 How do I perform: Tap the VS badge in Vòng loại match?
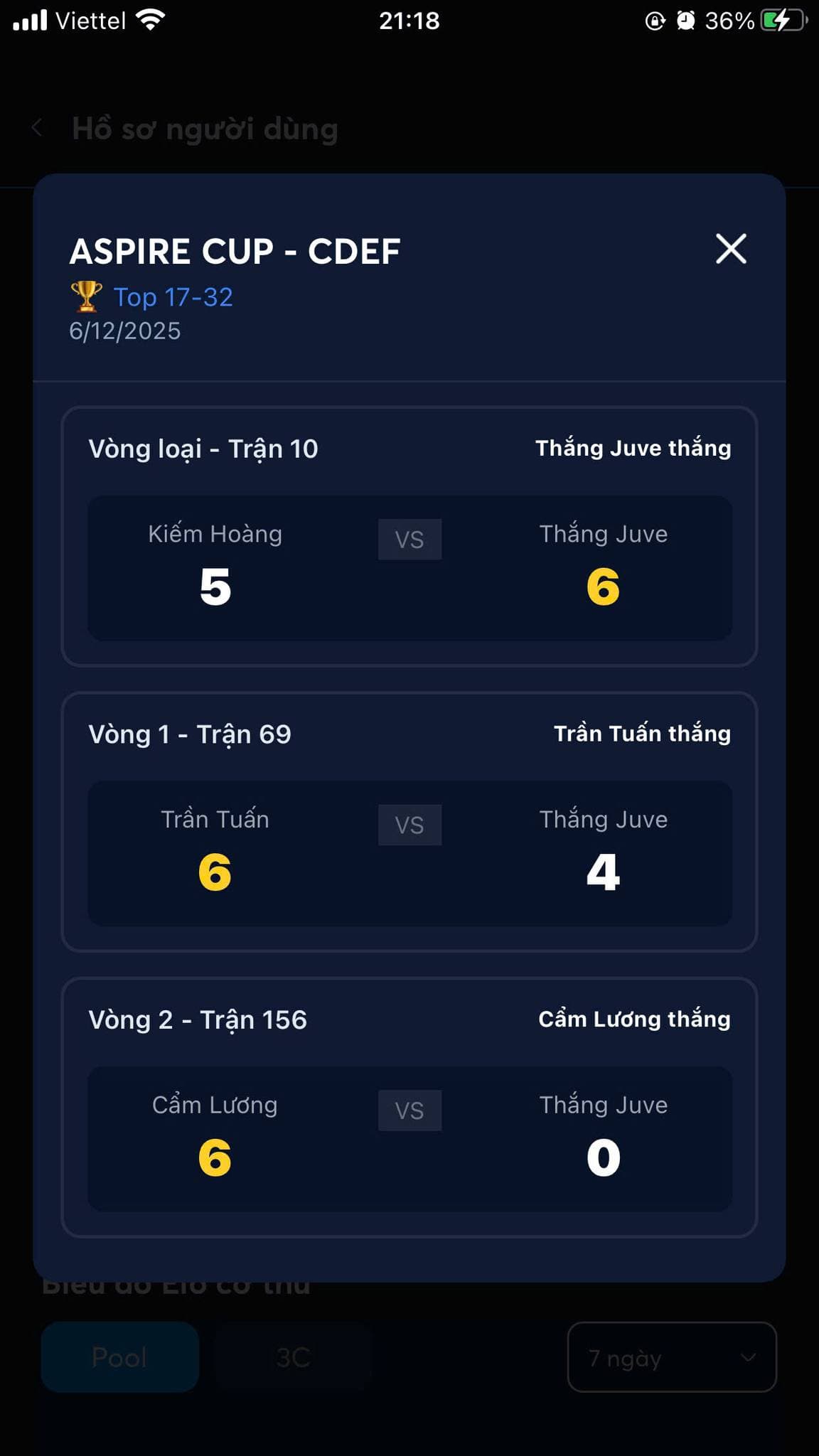[x=409, y=539]
